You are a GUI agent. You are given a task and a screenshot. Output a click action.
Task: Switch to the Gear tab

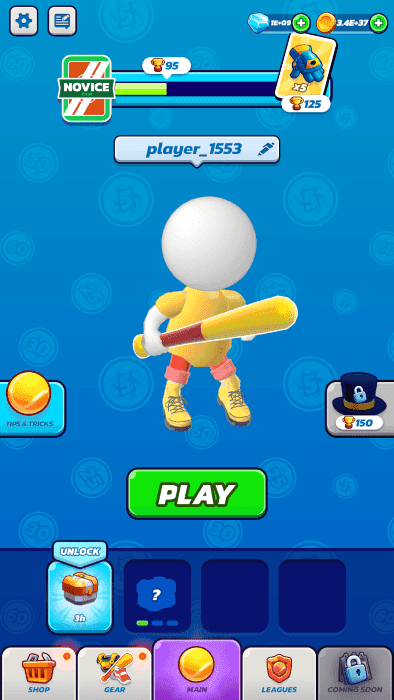[x=115, y=673]
